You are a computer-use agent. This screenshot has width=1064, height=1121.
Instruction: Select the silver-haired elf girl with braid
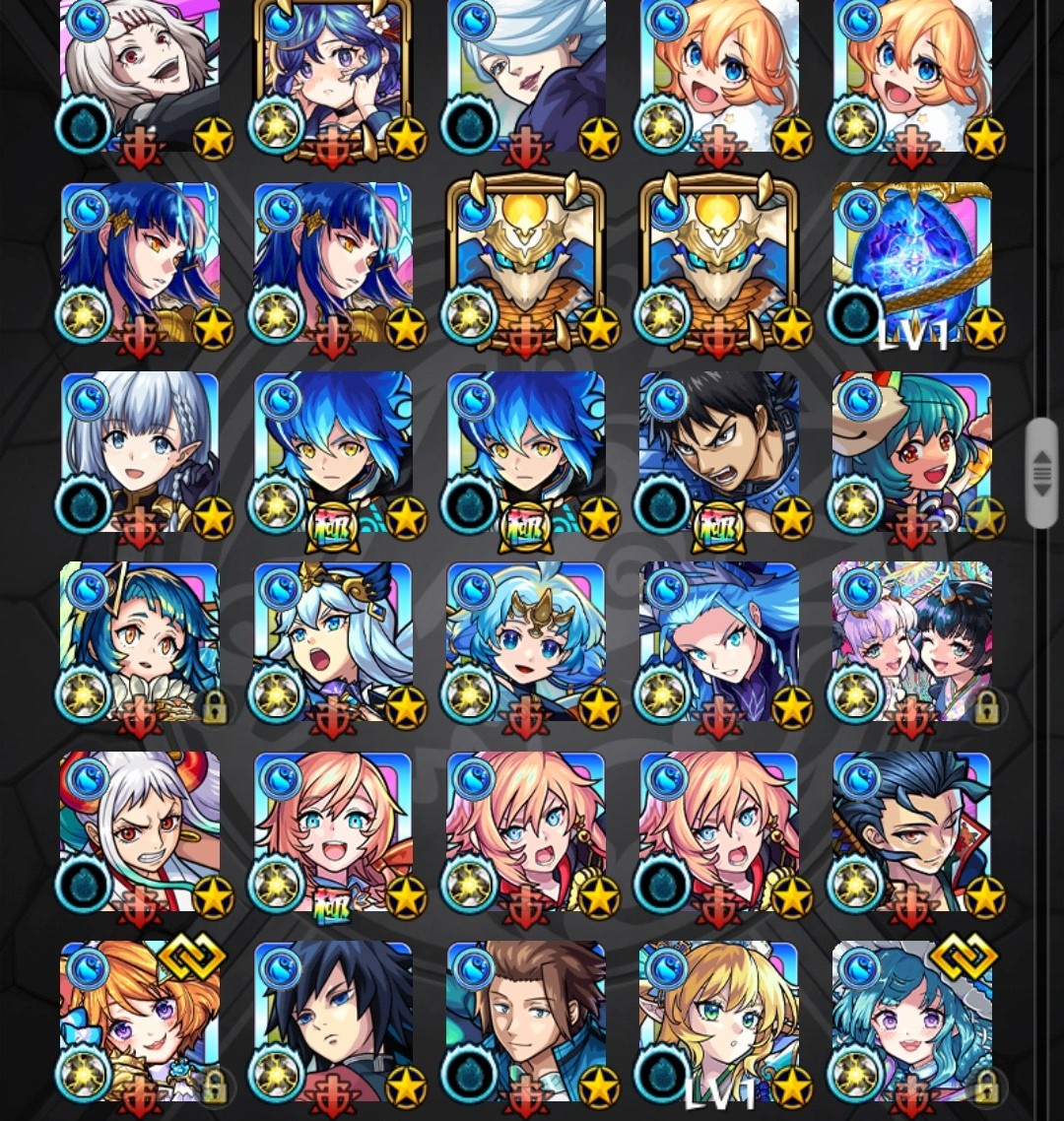pyautogui.click(x=140, y=452)
